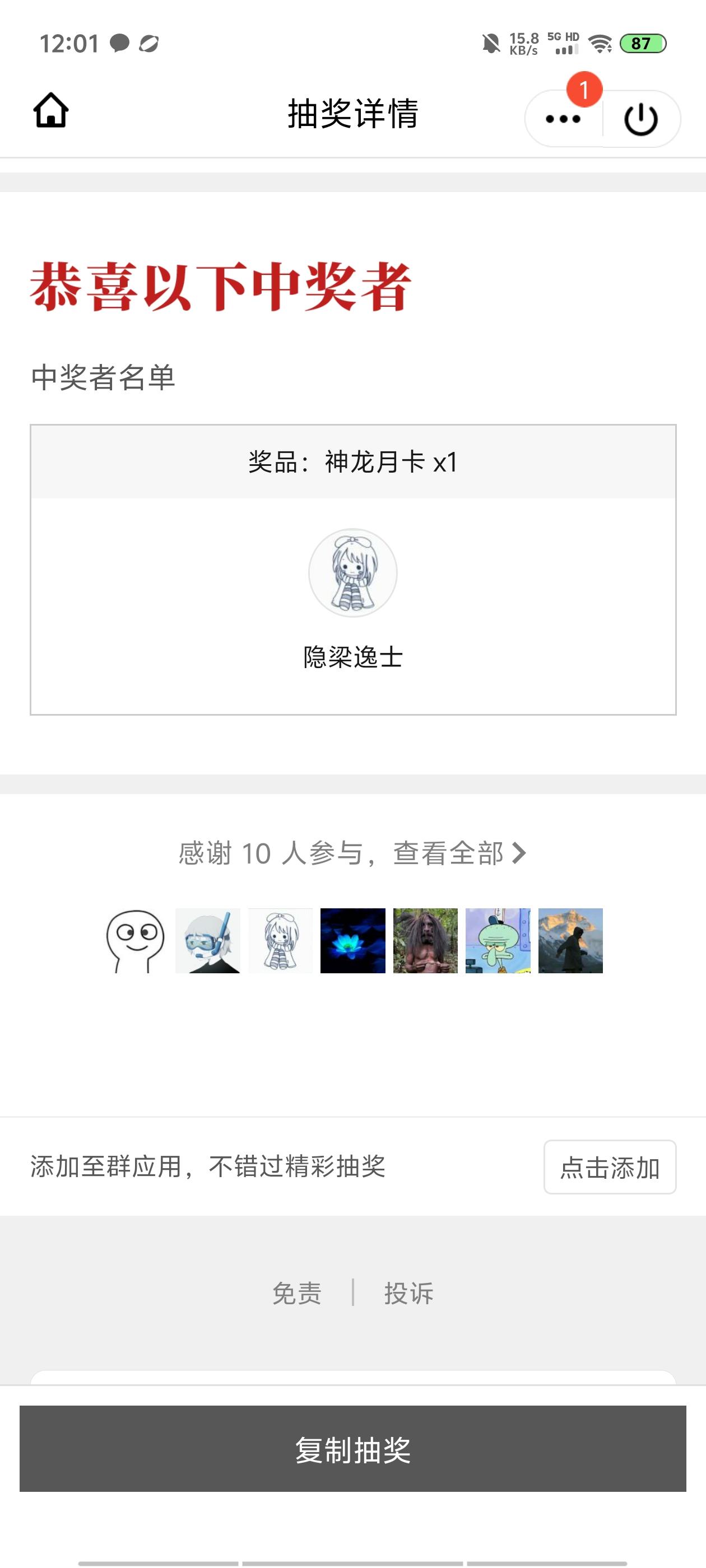Viewport: 706px width, 1568px height.
Task: Click the power/exit icon at top right
Action: (x=642, y=118)
